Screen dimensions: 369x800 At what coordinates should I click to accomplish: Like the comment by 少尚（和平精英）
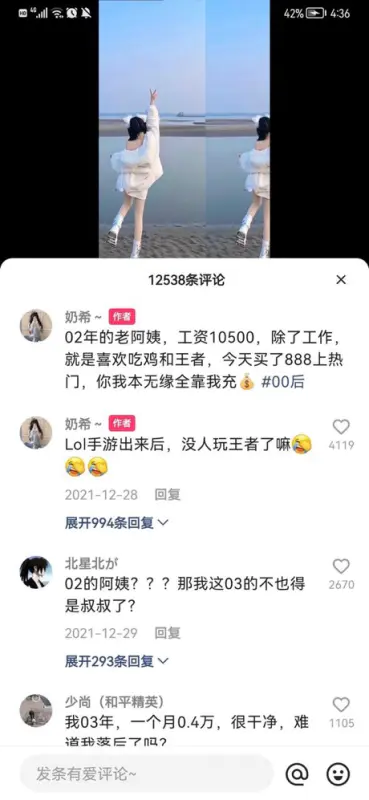pos(341,706)
